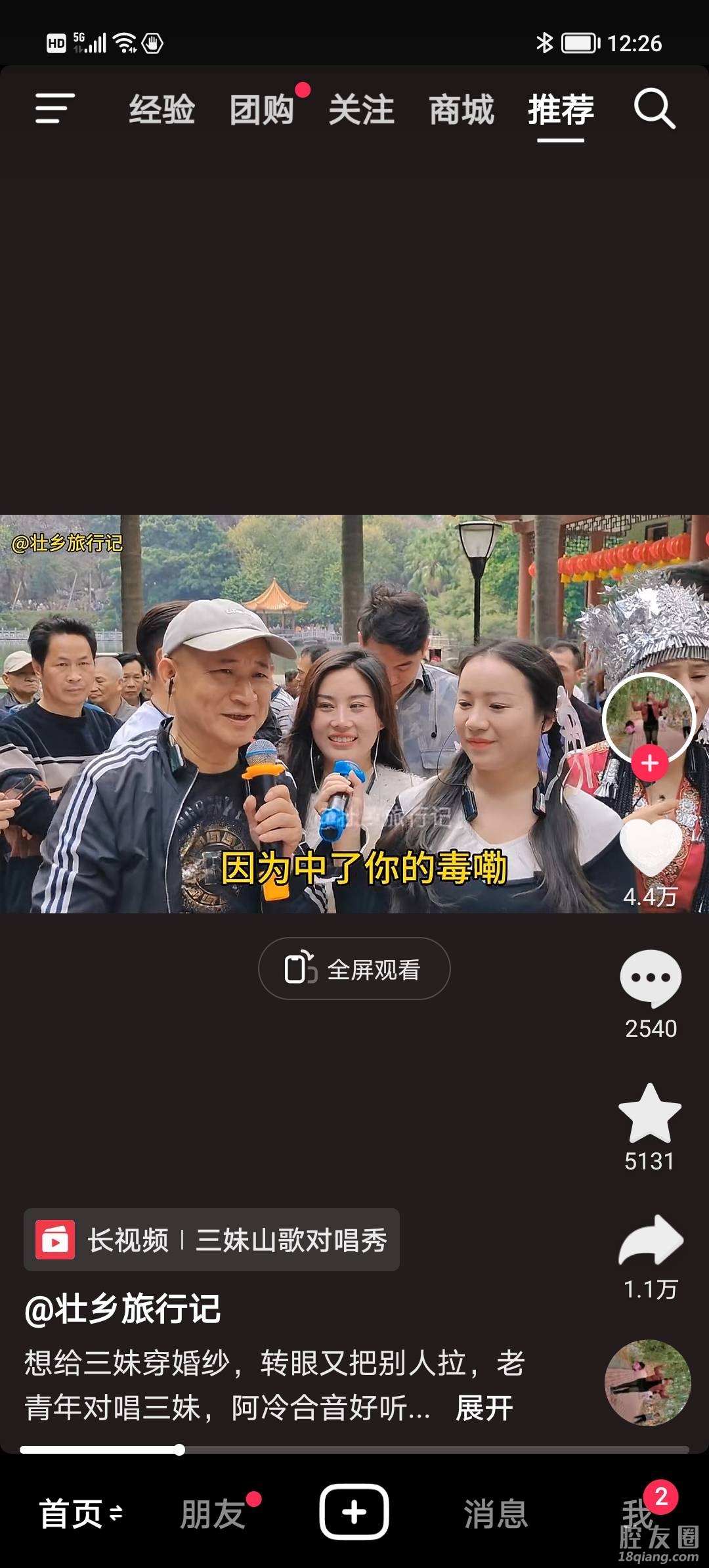The image size is (709, 1568).
Task: Open the rotating music disc
Action: (647, 1382)
